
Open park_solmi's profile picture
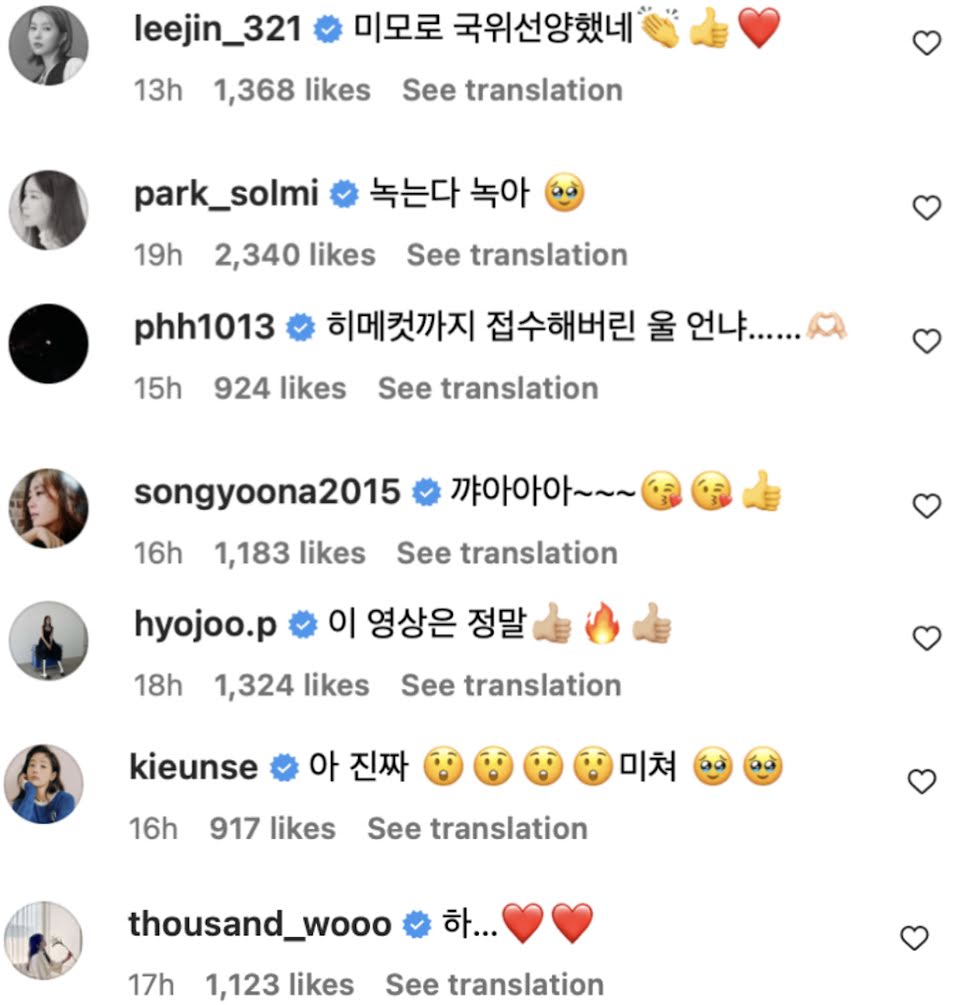(x=48, y=210)
